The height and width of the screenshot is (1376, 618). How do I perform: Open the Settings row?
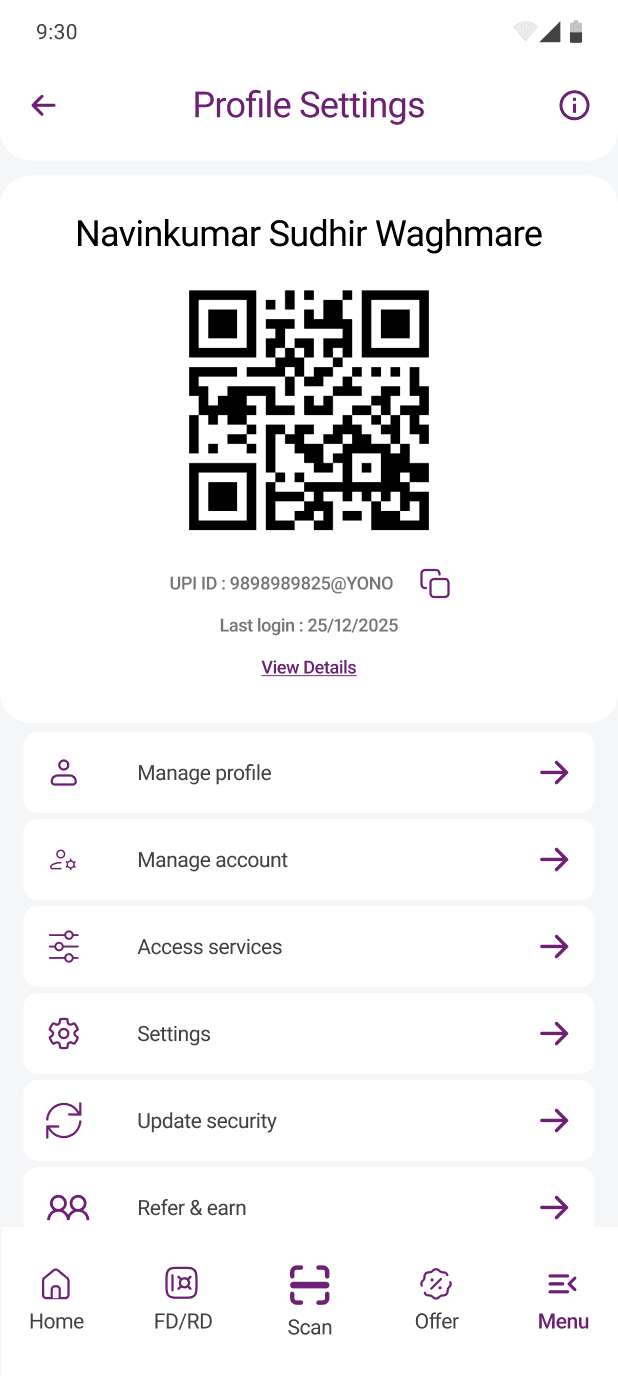coord(309,1034)
